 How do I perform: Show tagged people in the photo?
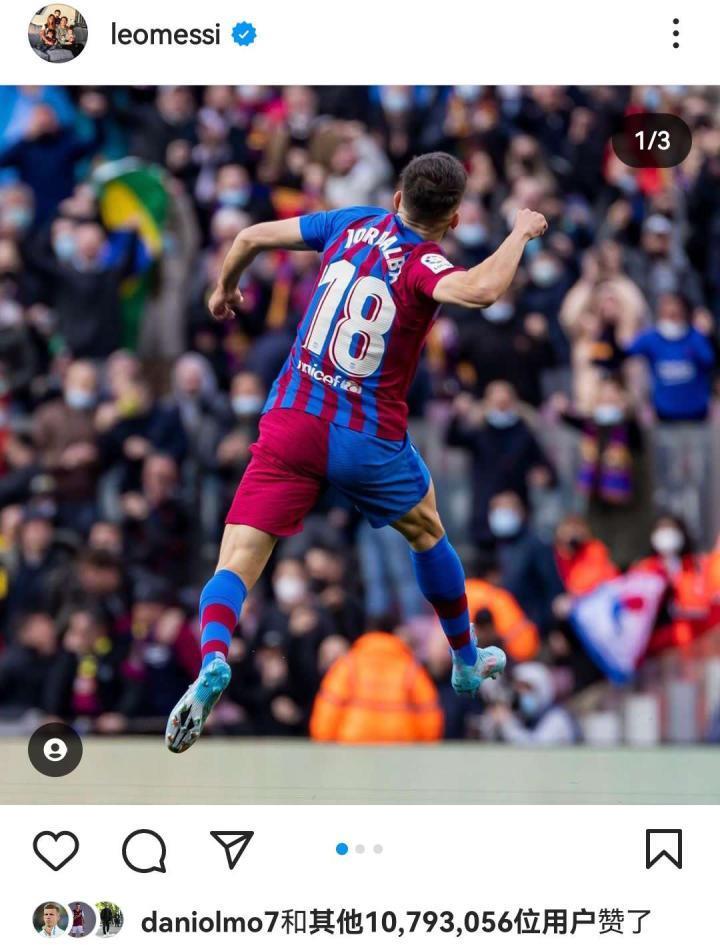55,749
